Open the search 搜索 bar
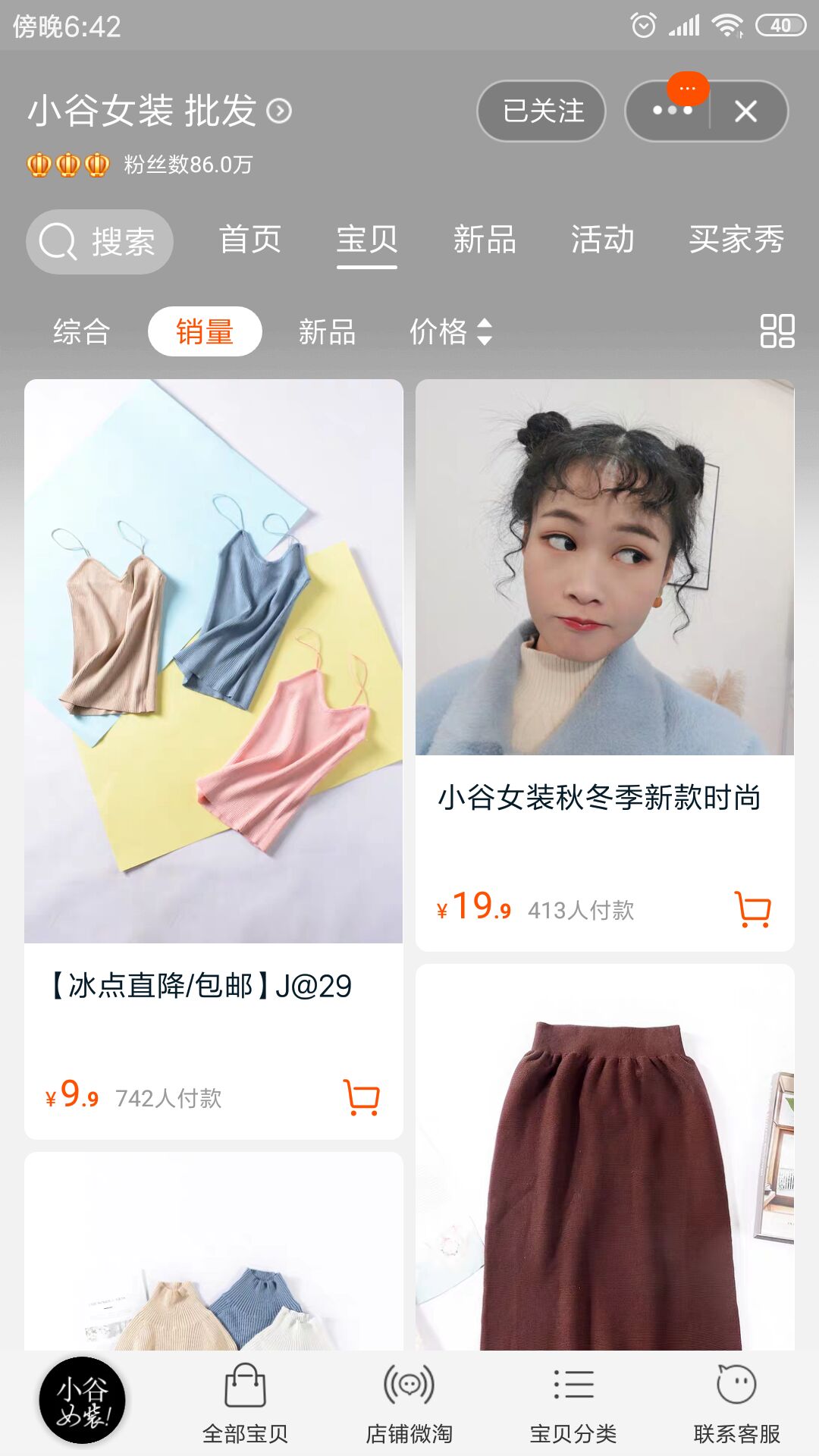819x1456 pixels. [99, 241]
